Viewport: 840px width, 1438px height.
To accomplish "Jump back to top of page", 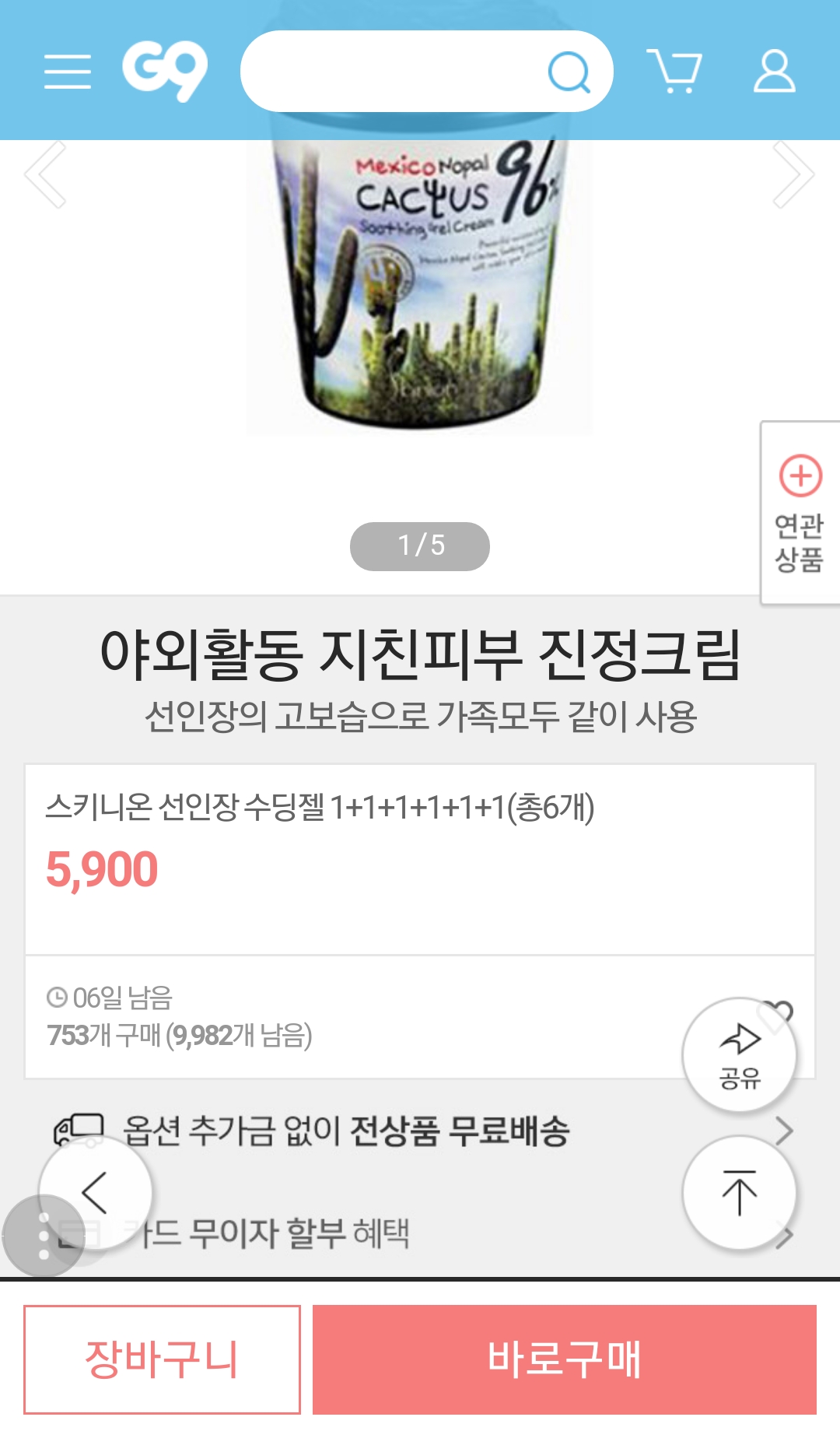I will tap(739, 1192).
